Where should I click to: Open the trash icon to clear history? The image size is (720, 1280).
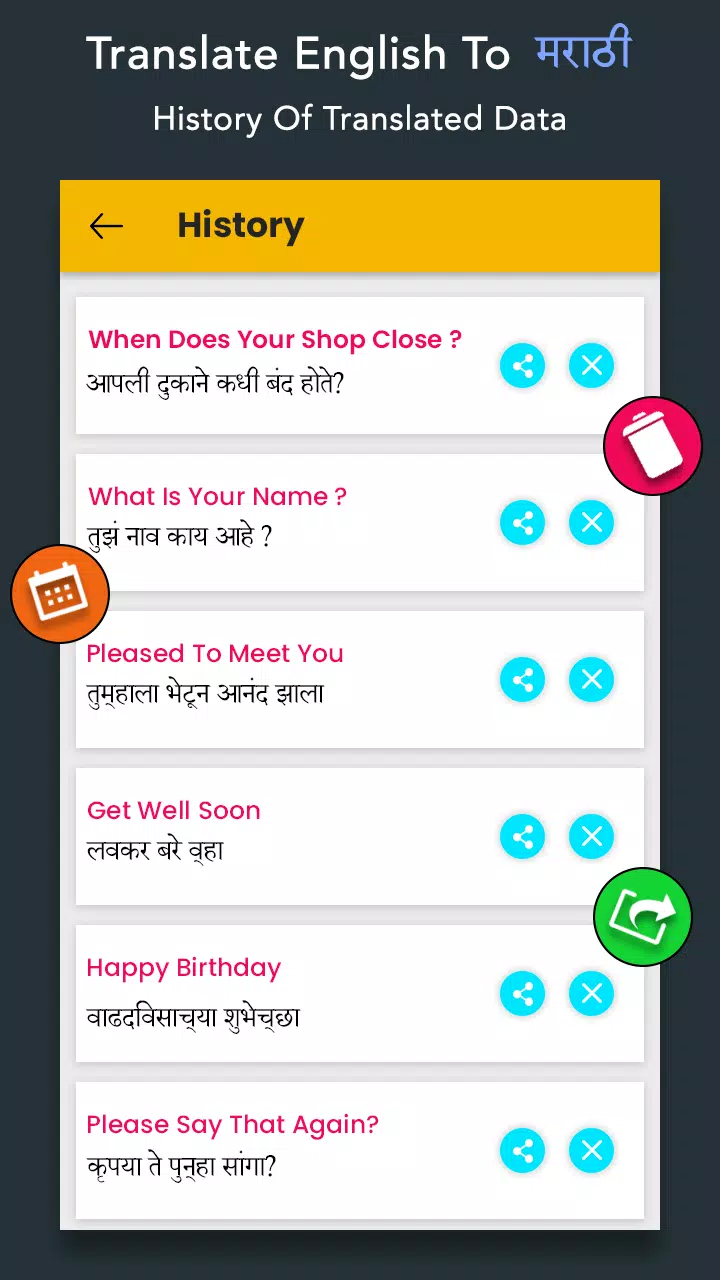click(x=653, y=445)
